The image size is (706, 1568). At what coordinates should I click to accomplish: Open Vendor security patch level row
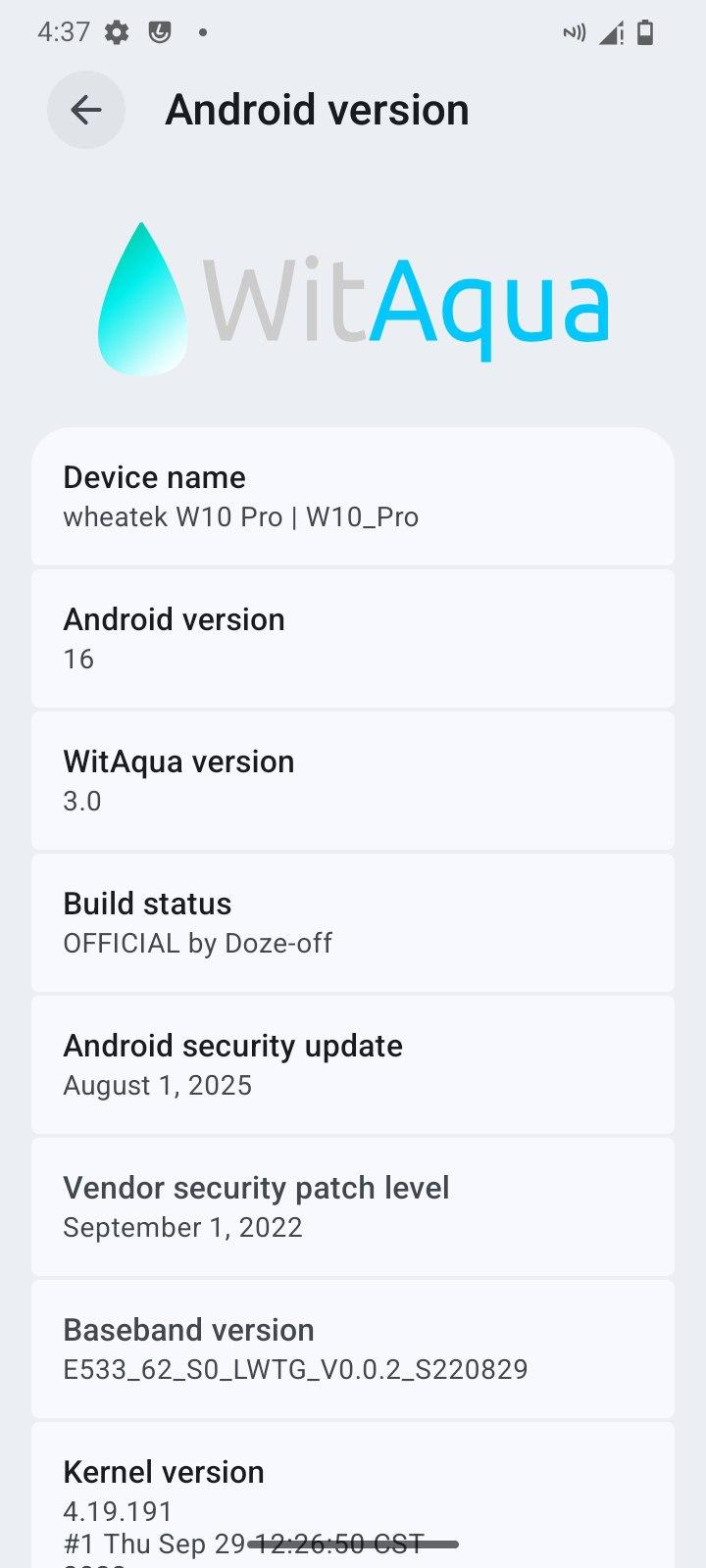(353, 1207)
